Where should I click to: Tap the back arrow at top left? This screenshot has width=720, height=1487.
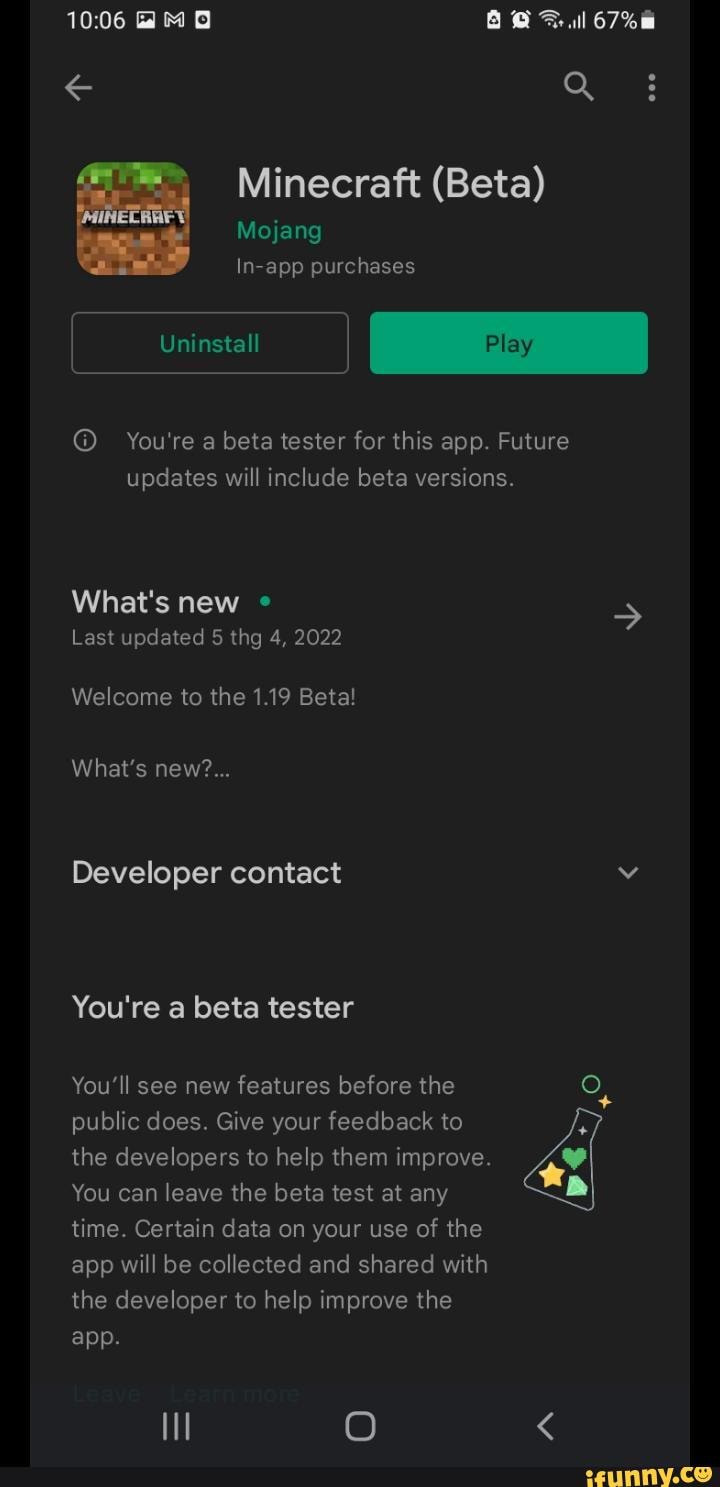78,88
